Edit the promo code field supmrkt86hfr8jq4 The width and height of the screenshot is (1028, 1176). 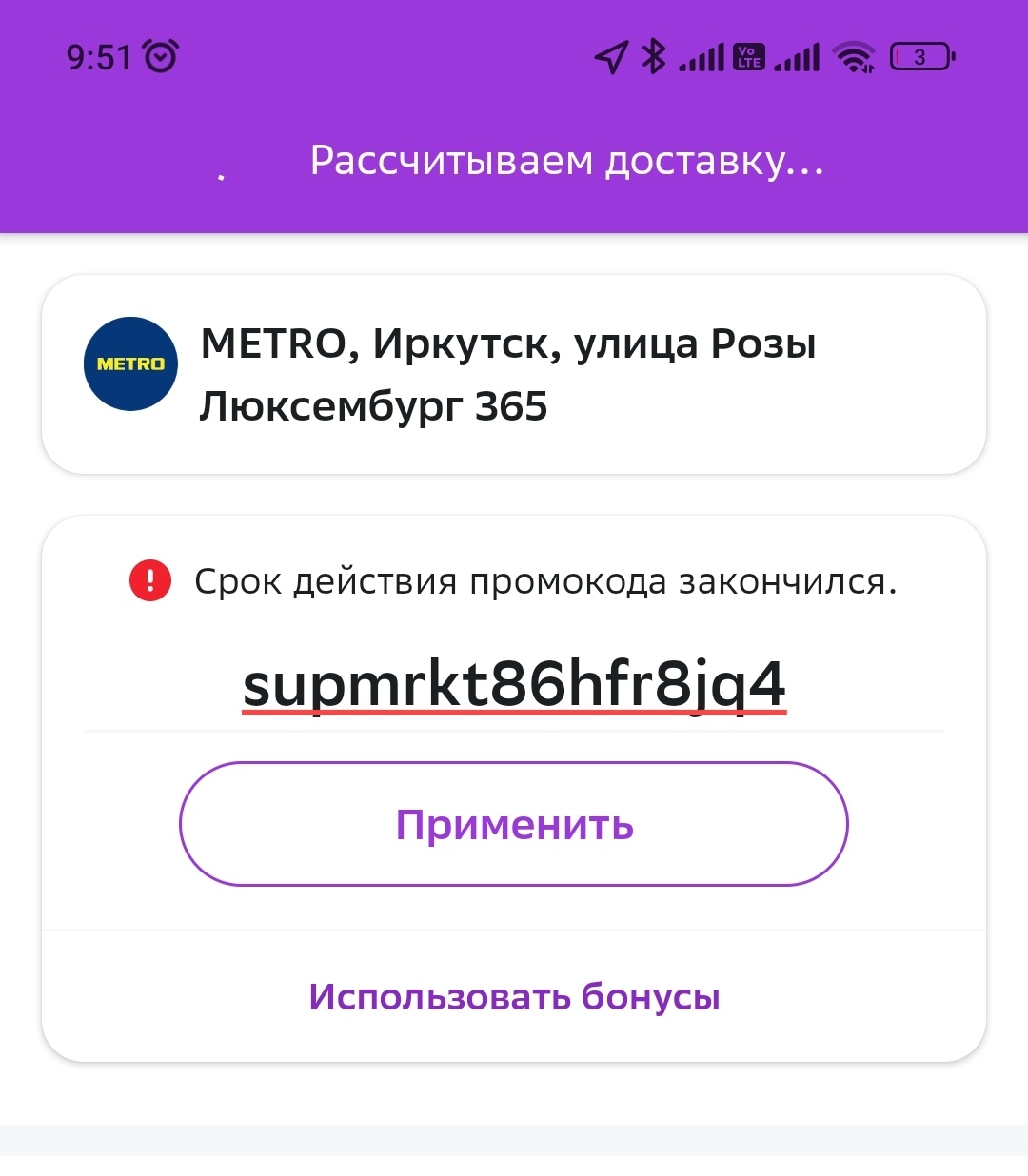[x=514, y=685]
